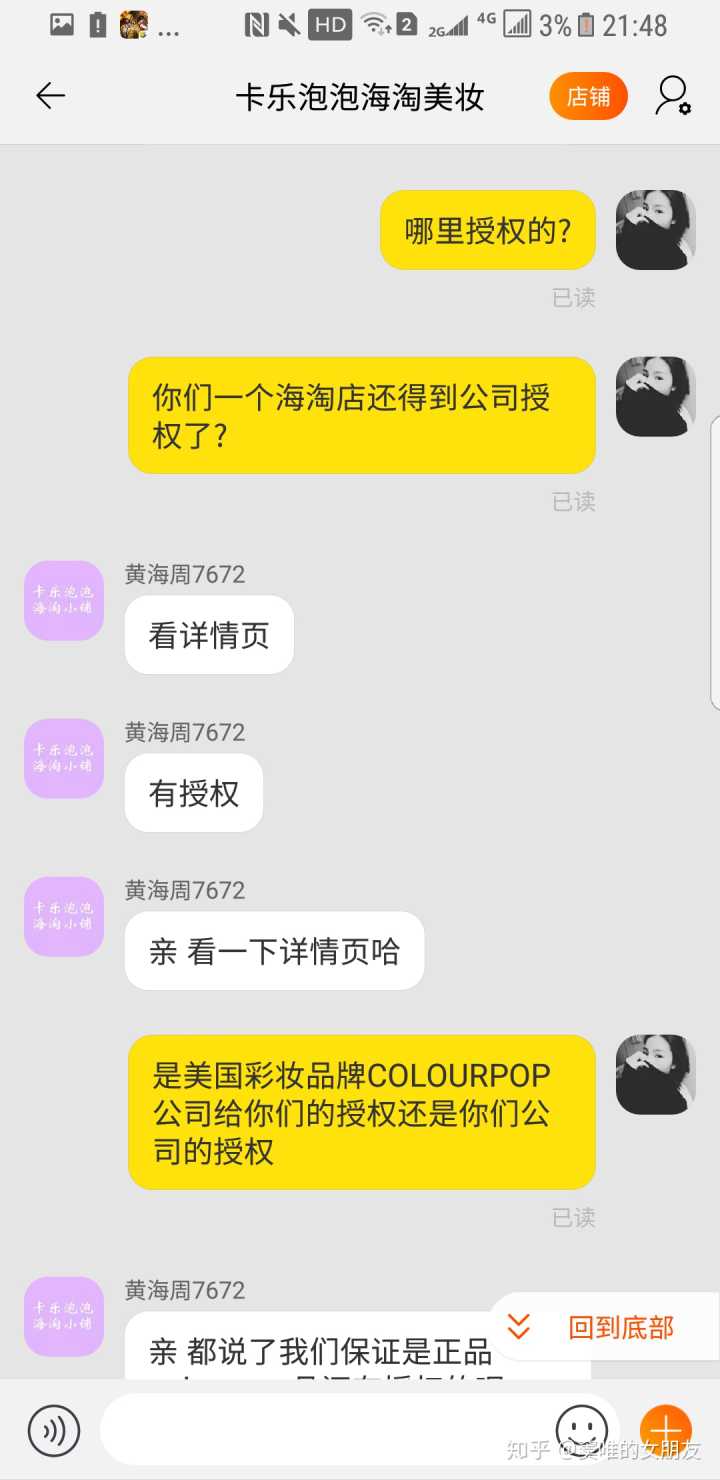Open the plus attachments menu
The width and height of the screenshot is (720, 1480).
(665, 1430)
